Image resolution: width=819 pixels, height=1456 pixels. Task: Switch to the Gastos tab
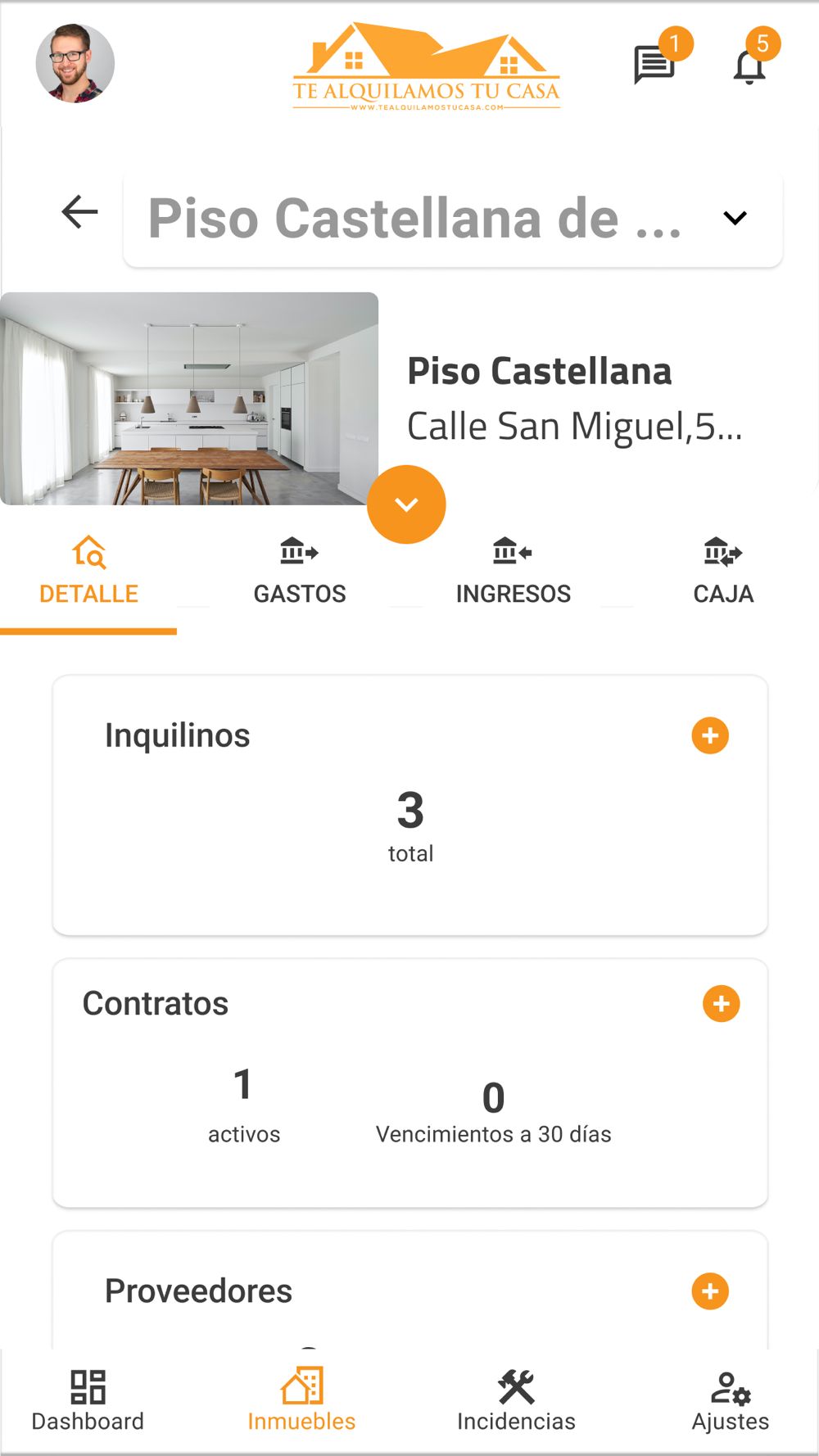pos(300,572)
